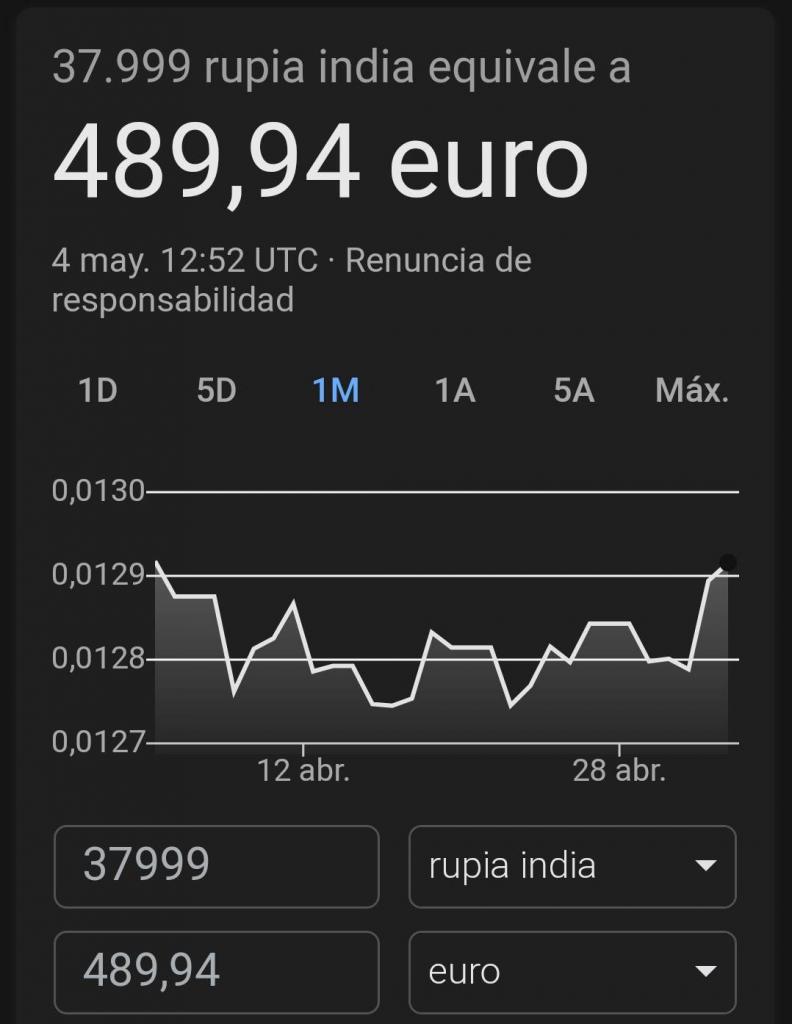Switch to the 1A yearly view

click(454, 390)
